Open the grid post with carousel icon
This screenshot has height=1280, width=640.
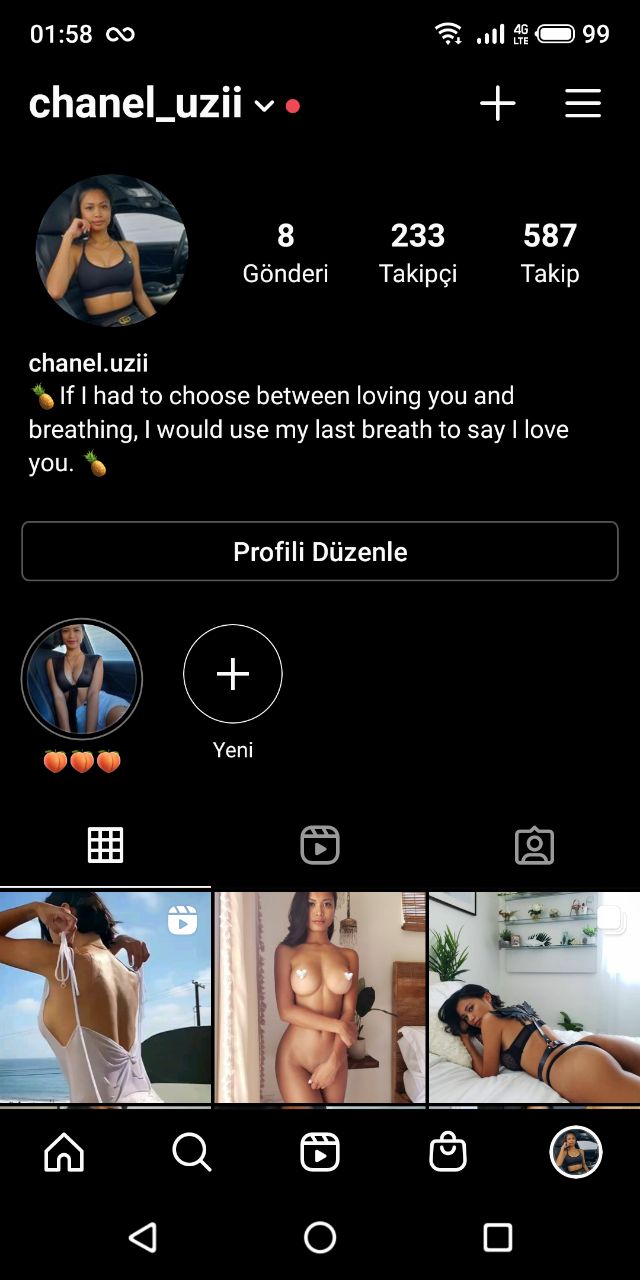click(x=534, y=997)
